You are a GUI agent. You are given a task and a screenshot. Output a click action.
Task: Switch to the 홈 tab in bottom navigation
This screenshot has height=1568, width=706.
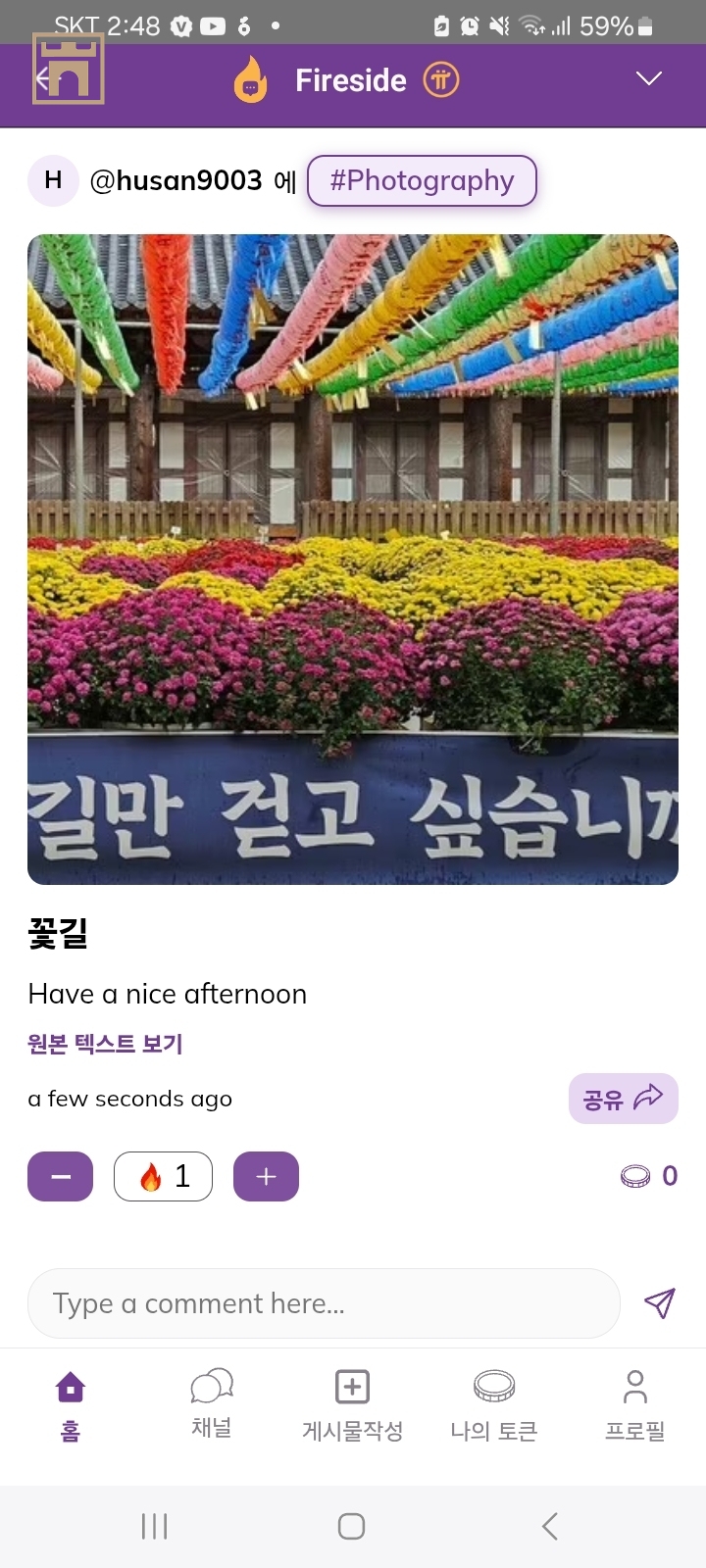[x=68, y=1403]
